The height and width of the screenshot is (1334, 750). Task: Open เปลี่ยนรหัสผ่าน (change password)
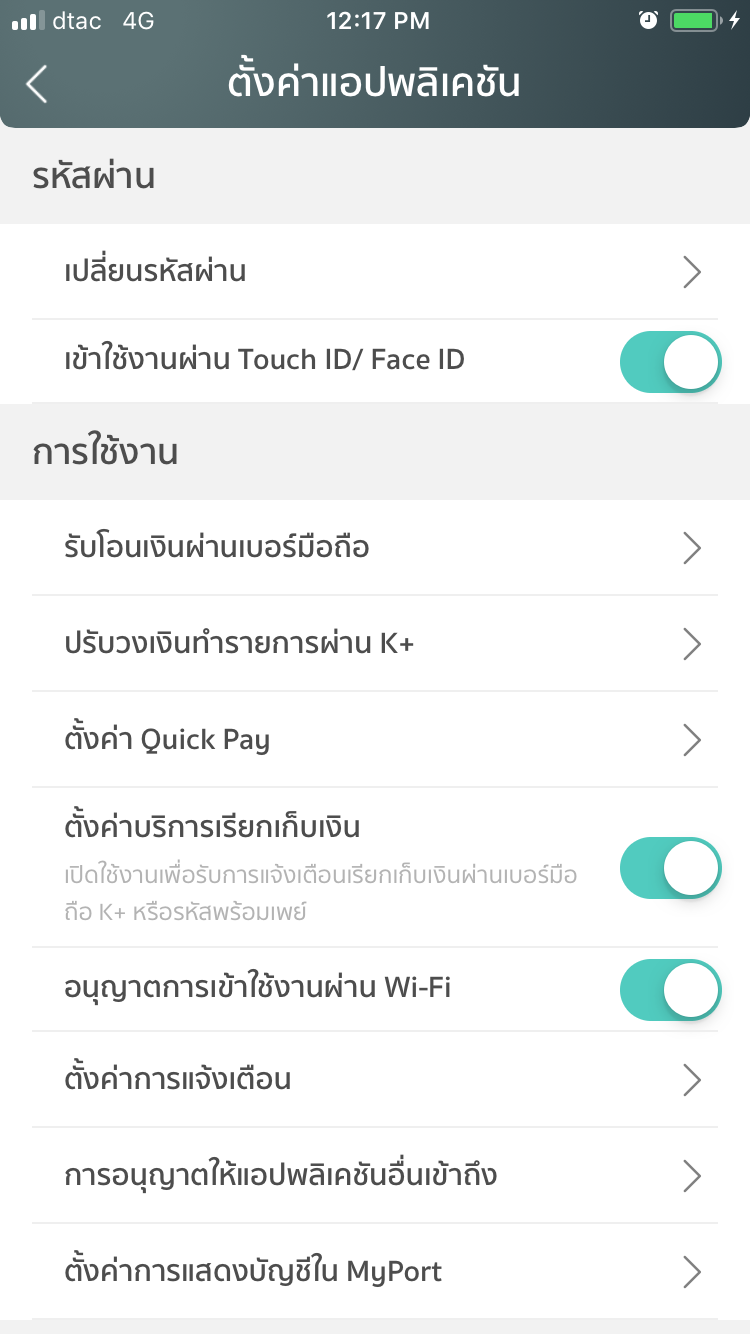(x=375, y=271)
